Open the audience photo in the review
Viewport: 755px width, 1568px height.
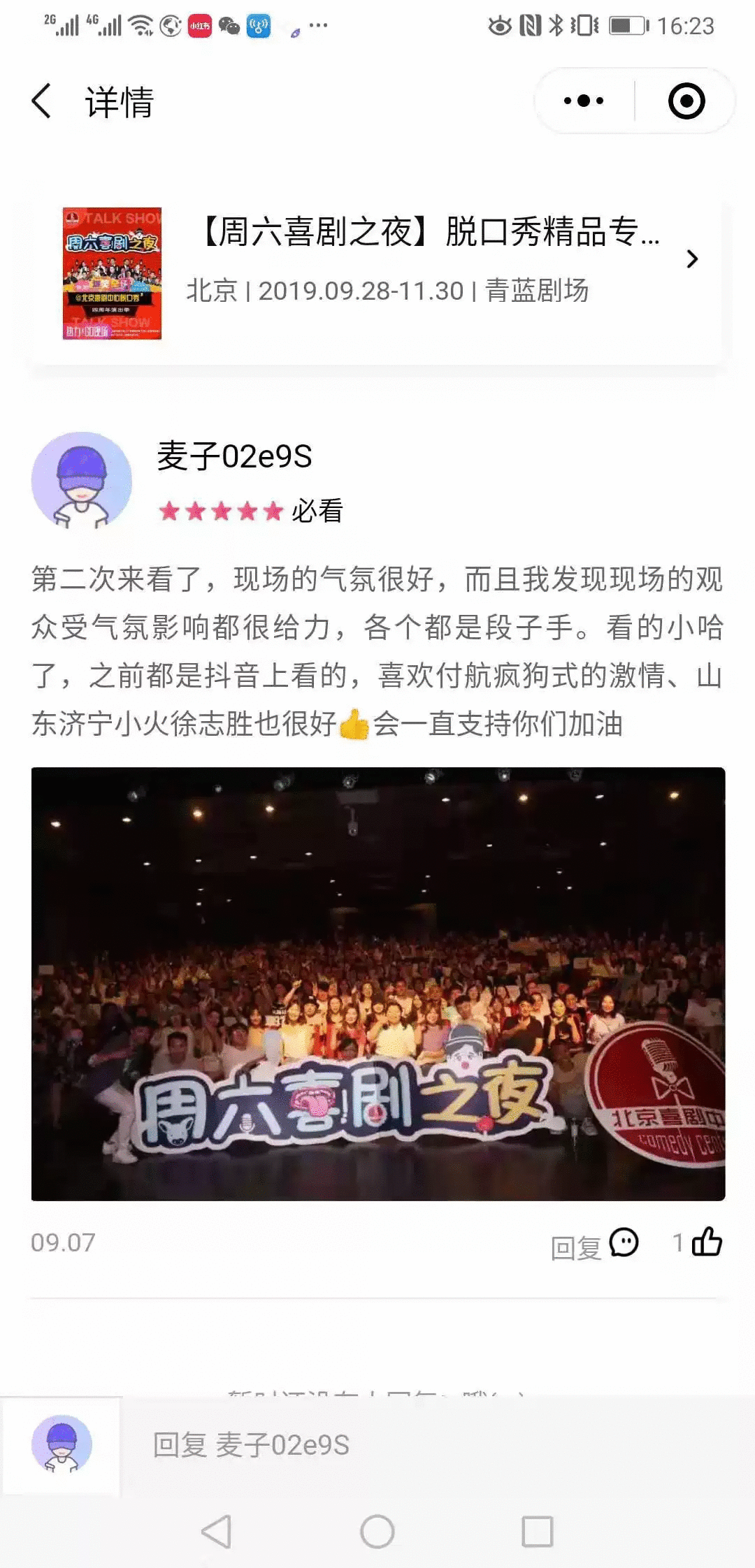click(x=377, y=984)
